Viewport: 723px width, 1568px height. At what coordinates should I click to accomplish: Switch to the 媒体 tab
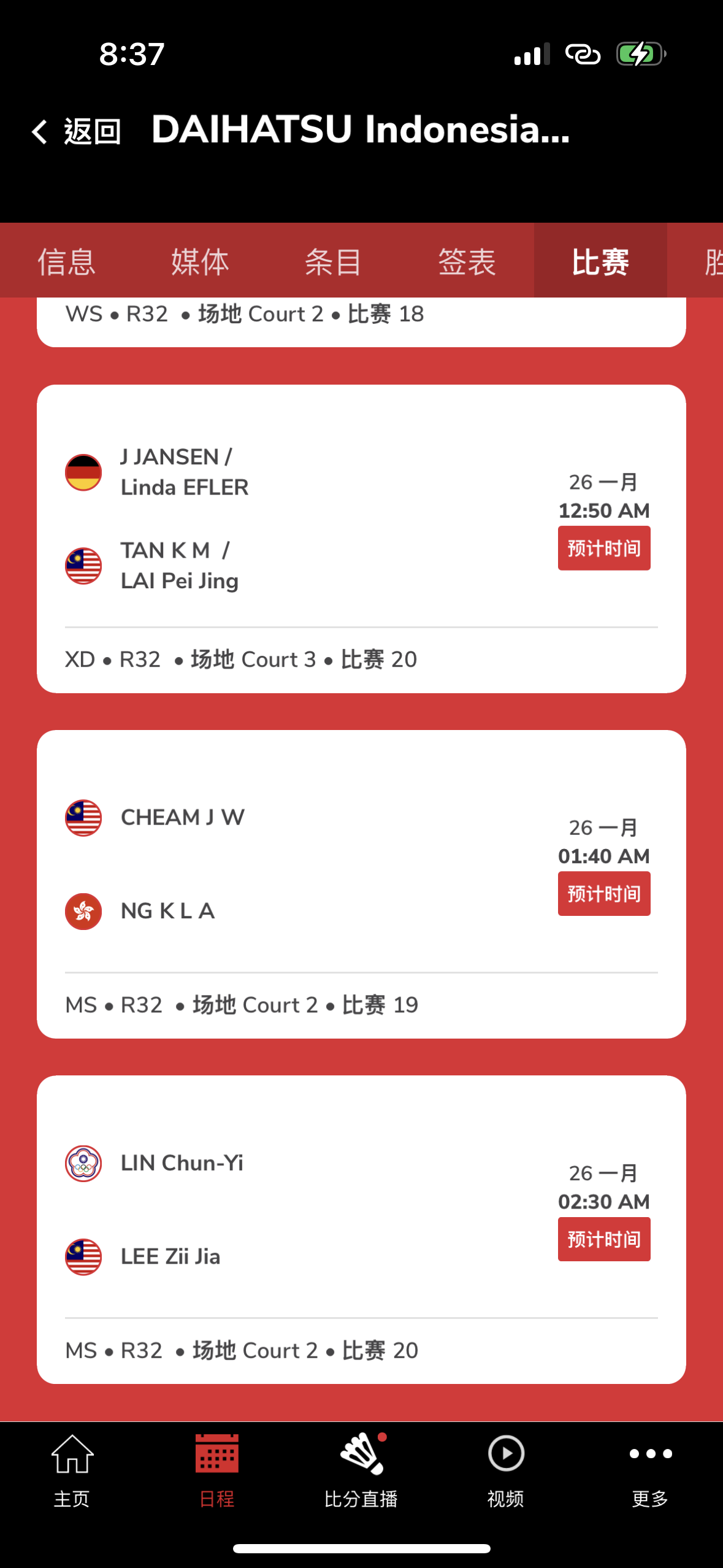click(200, 262)
